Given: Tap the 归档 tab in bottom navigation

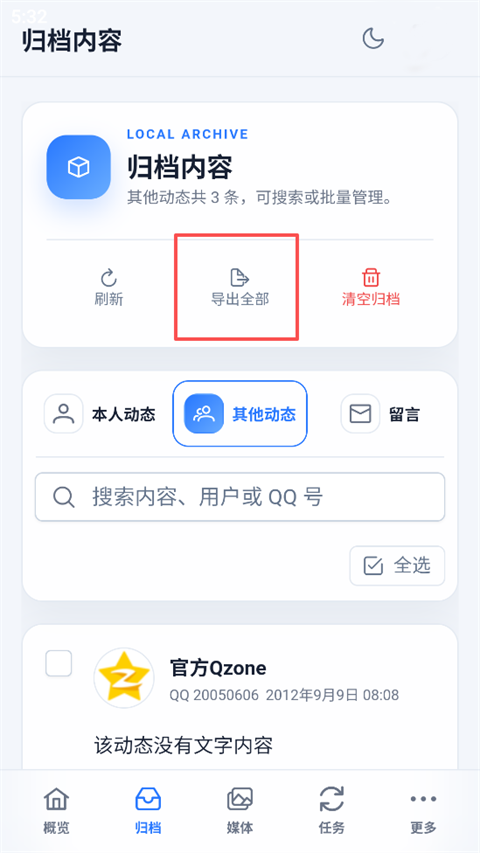Looking at the screenshot, I should coord(148,811).
